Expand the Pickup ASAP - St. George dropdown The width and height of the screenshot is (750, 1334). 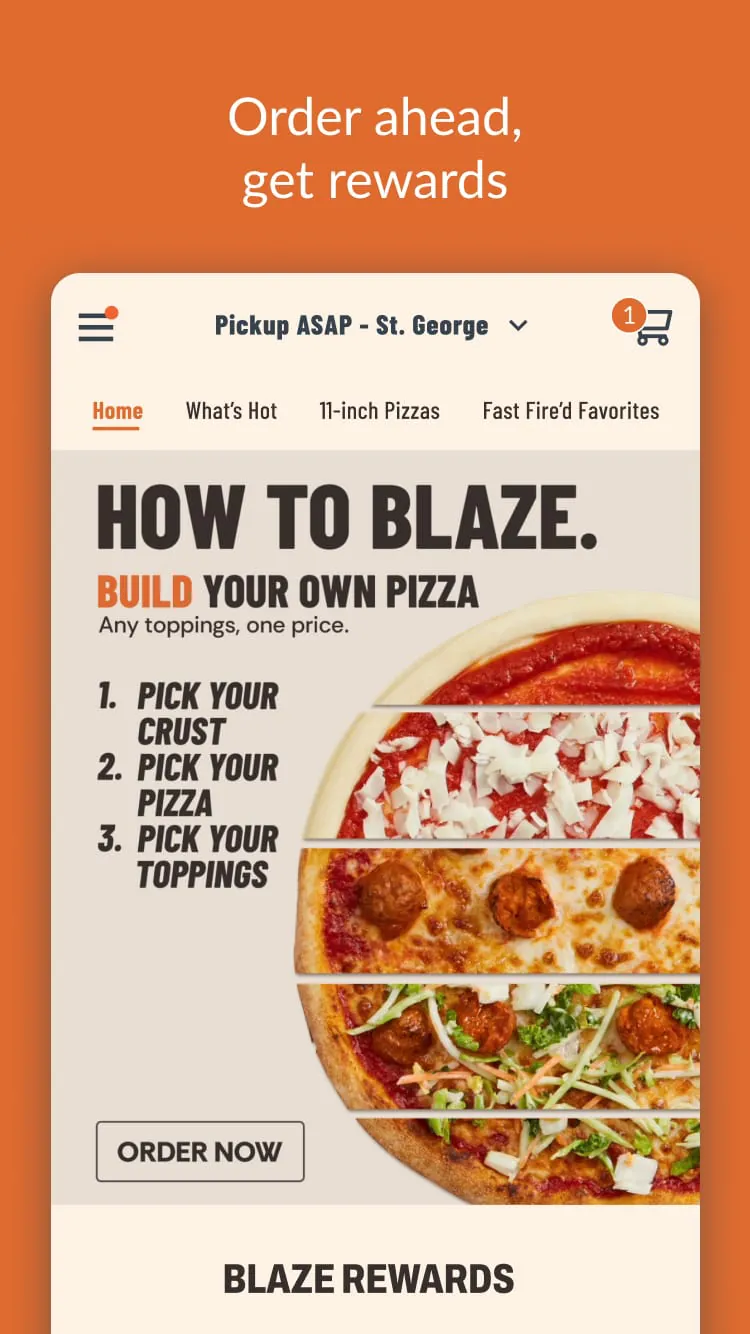352,325
